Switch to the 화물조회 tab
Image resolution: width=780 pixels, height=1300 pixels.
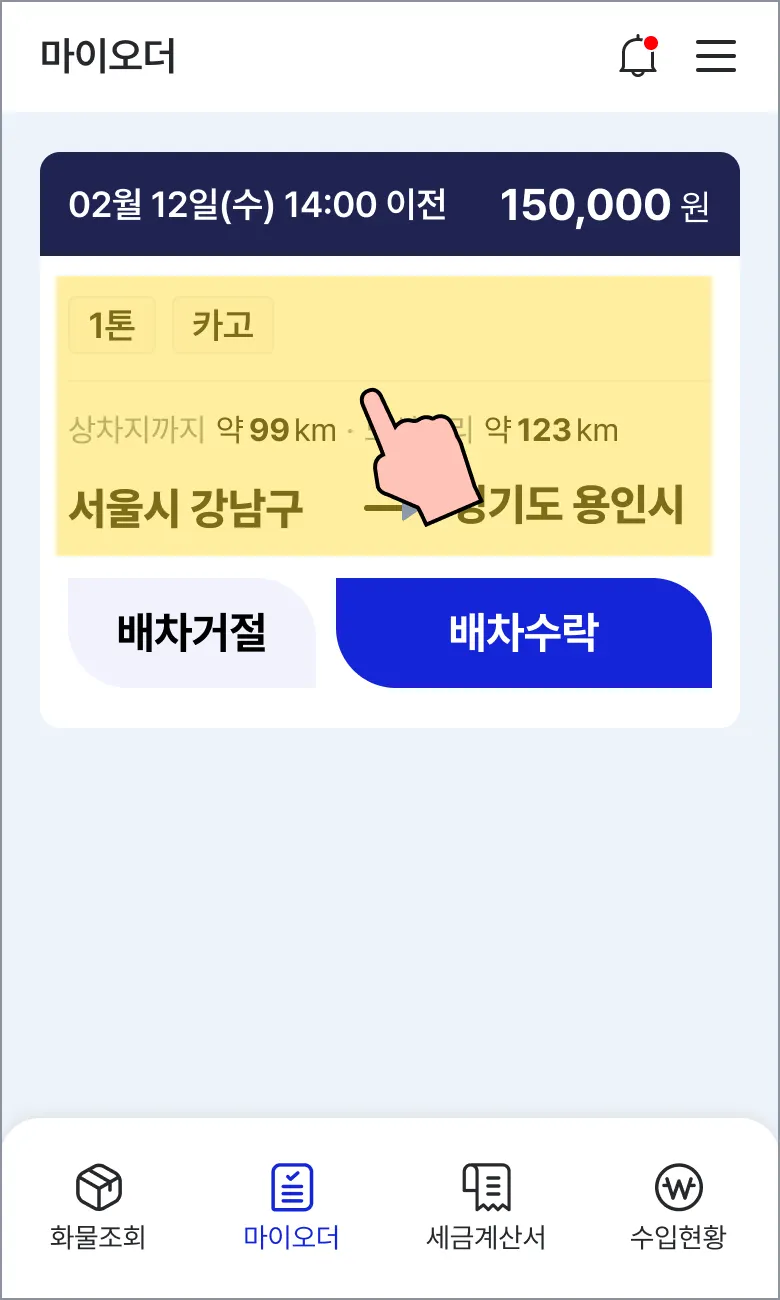coord(98,1207)
